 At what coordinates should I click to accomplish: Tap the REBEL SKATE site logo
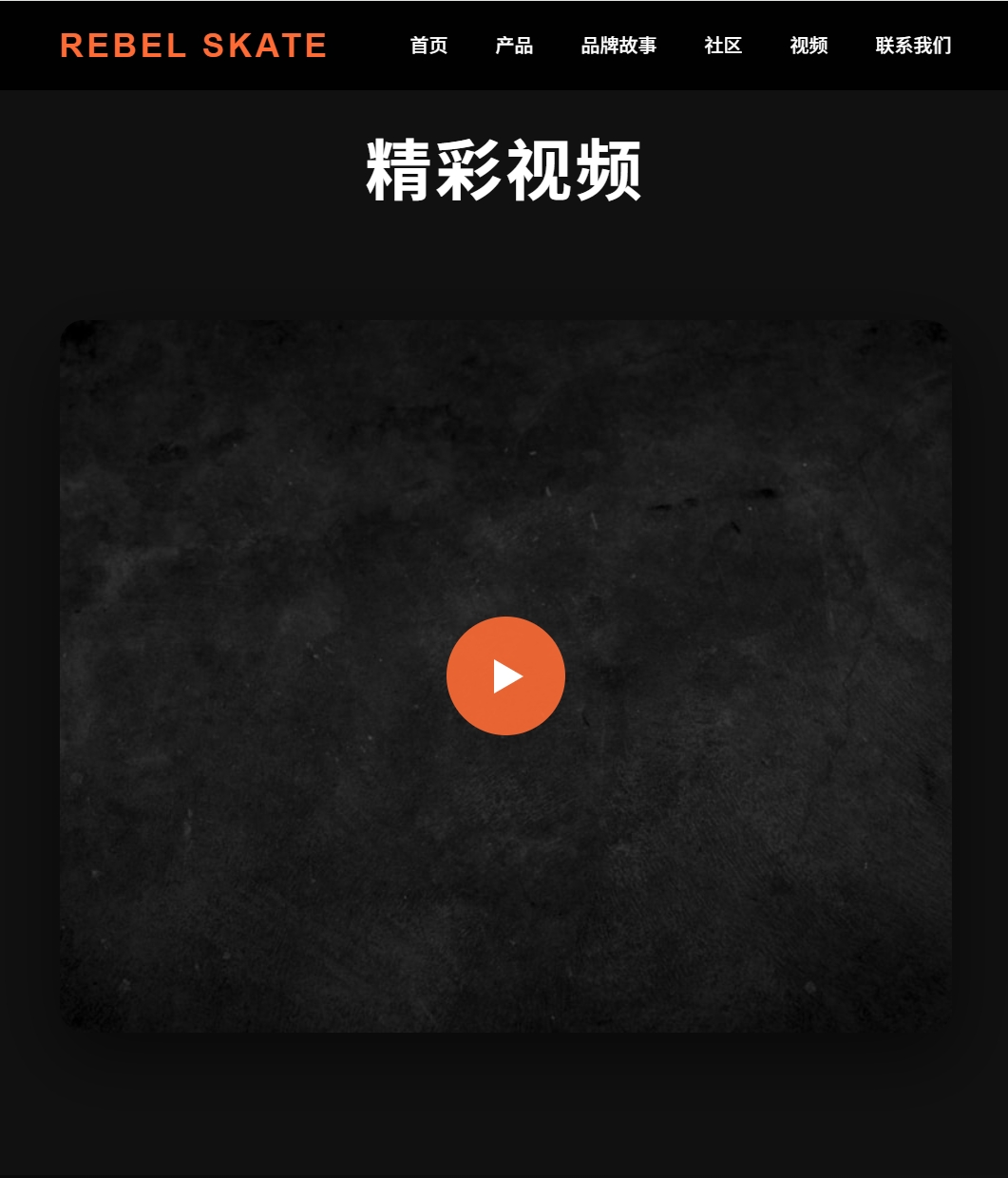(194, 46)
